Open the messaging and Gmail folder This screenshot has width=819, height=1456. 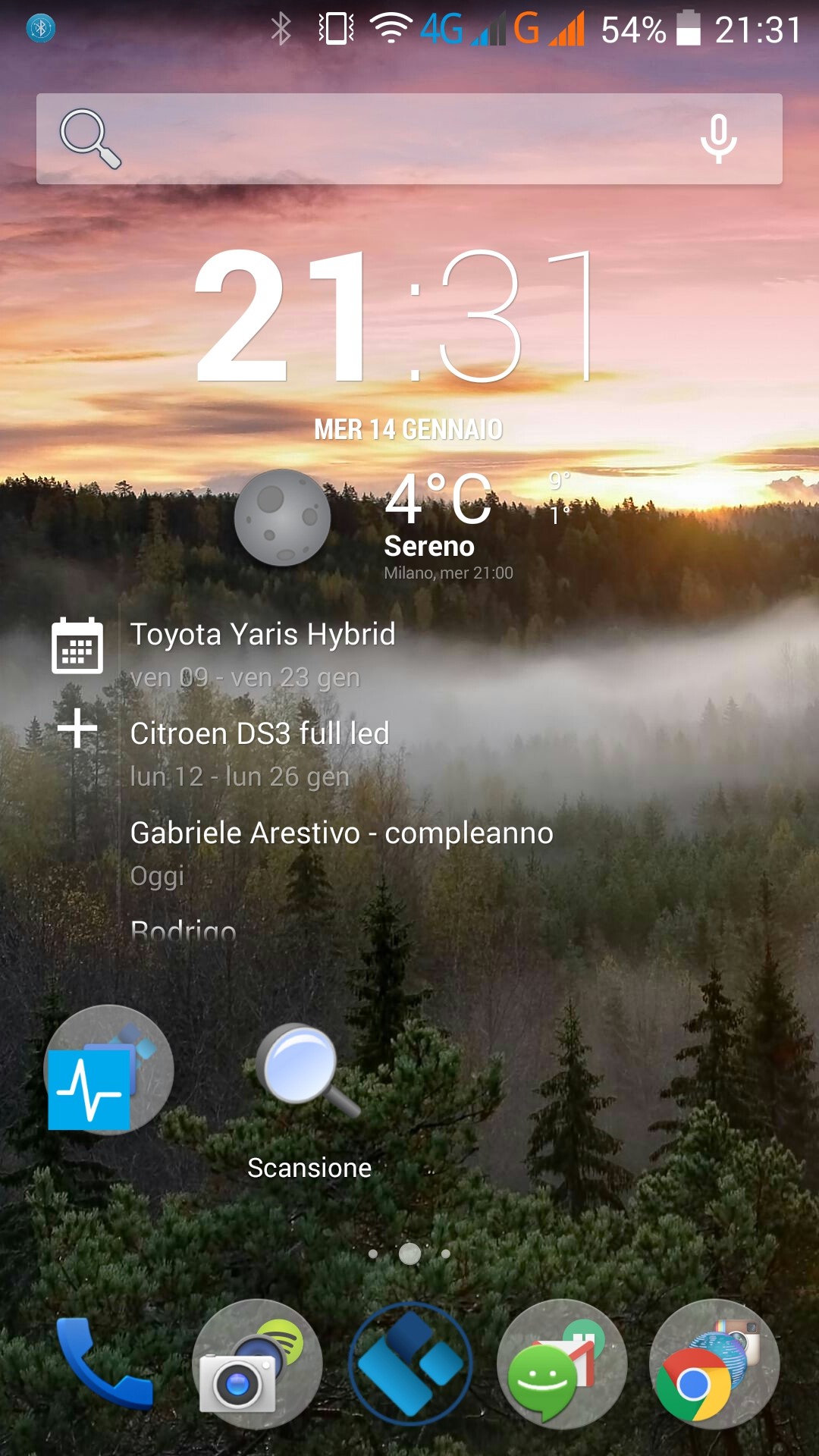coord(561,1363)
